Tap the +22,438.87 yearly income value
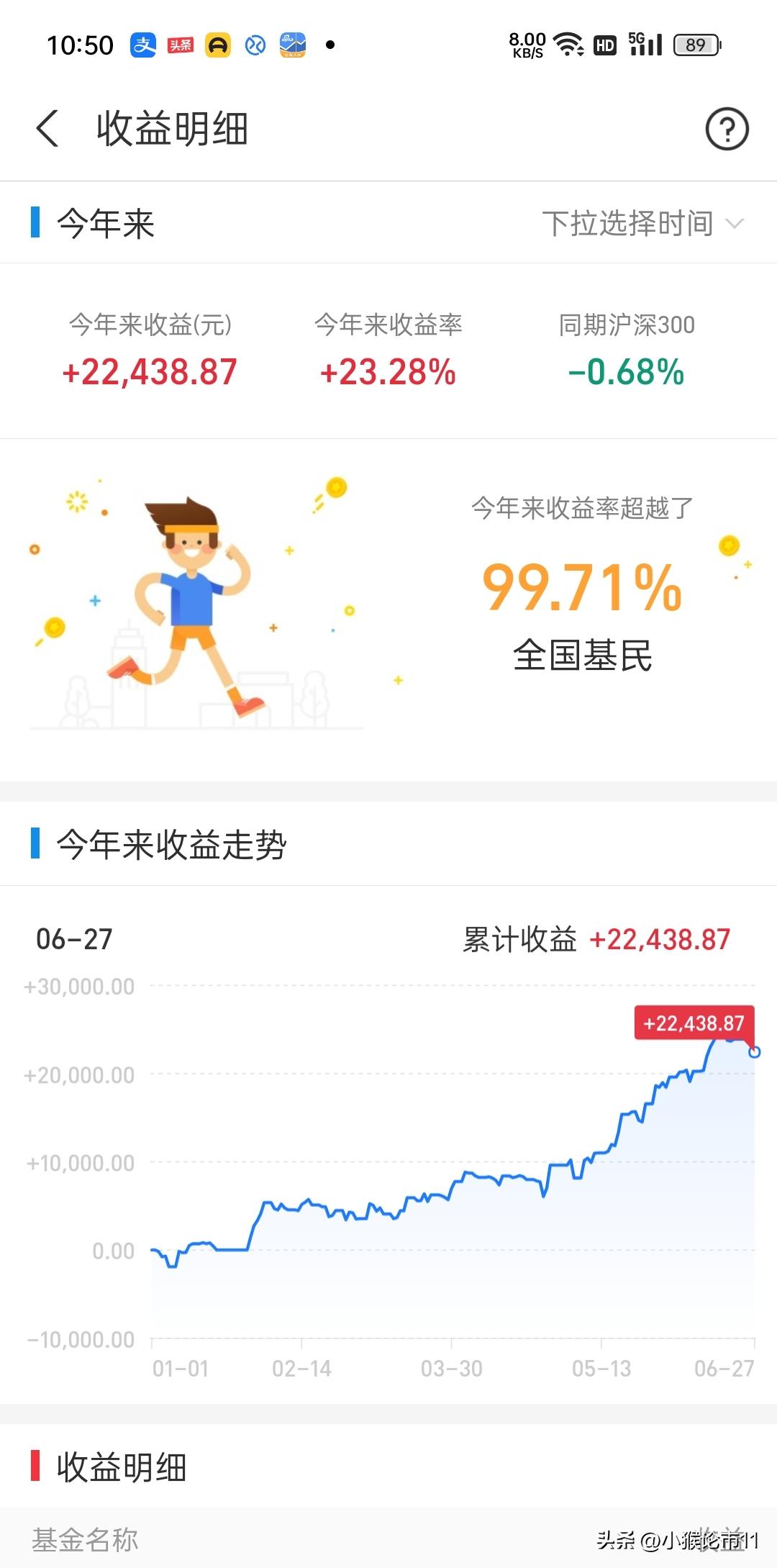The width and height of the screenshot is (777, 1568). (149, 371)
